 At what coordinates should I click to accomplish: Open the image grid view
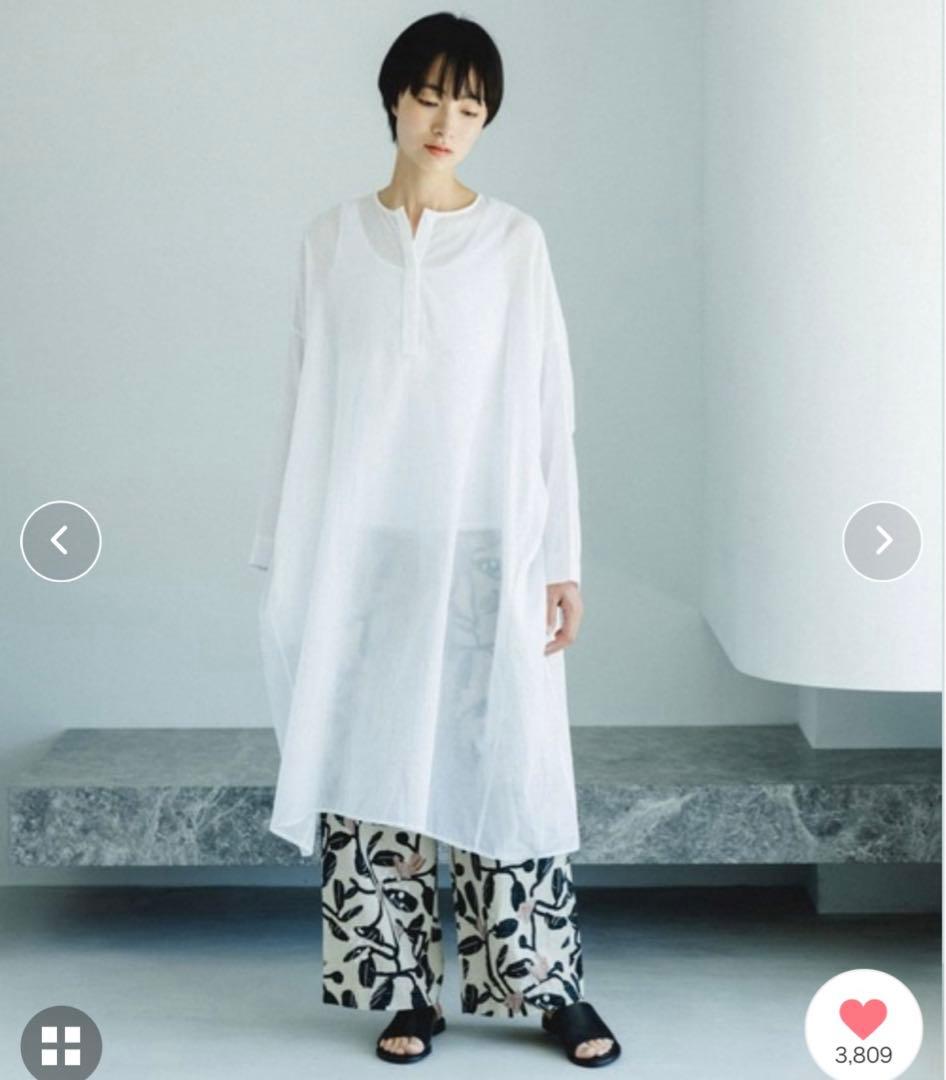tap(61, 1044)
